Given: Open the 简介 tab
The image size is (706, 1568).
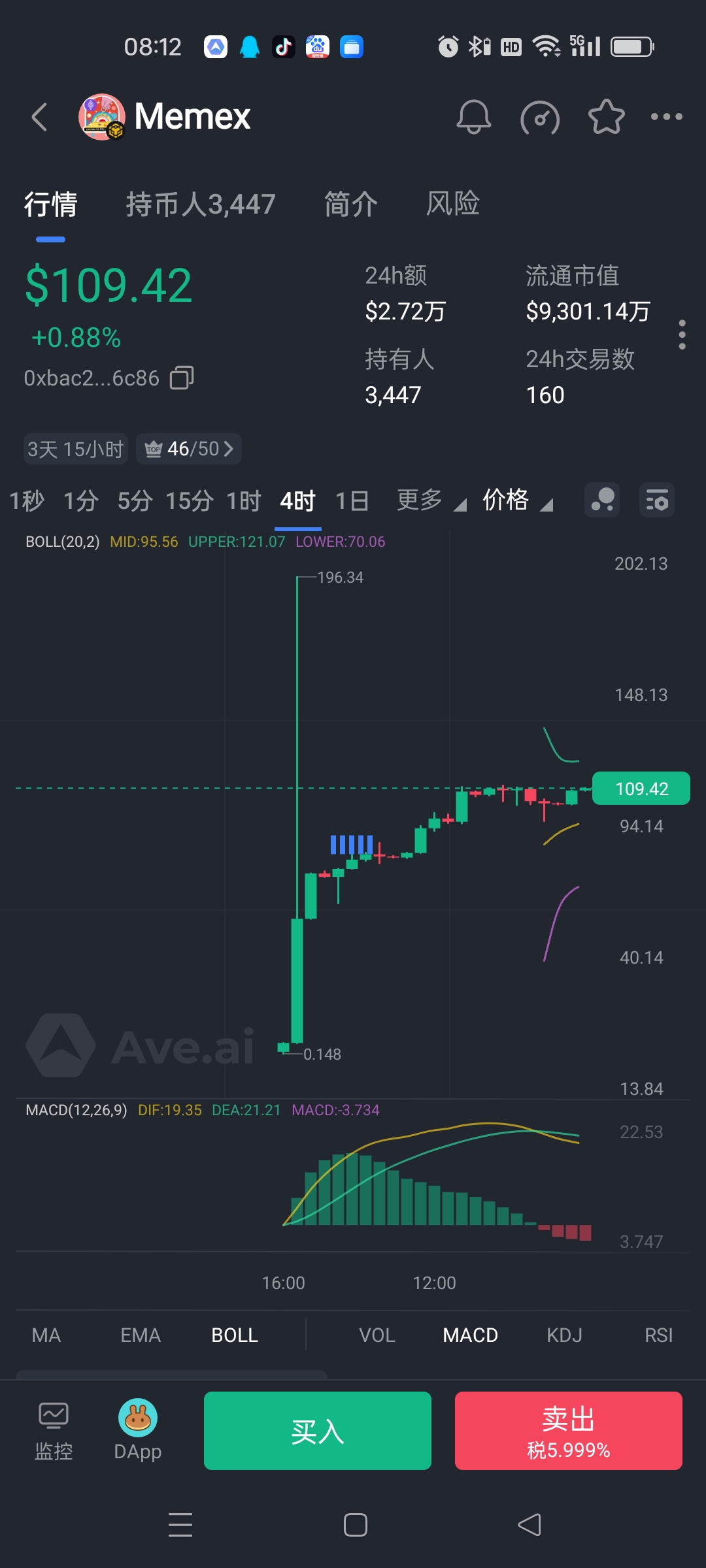Looking at the screenshot, I should [x=351, y=204].
